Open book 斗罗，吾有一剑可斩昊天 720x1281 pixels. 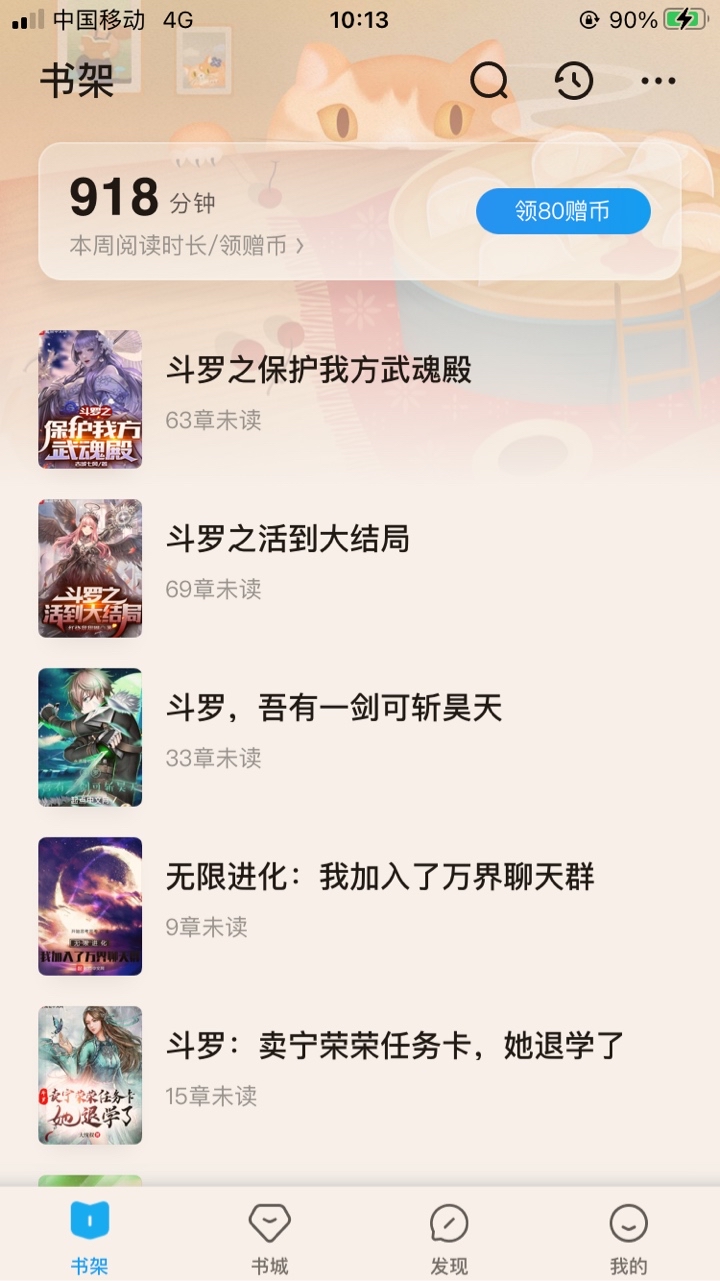tap(334, 709)
